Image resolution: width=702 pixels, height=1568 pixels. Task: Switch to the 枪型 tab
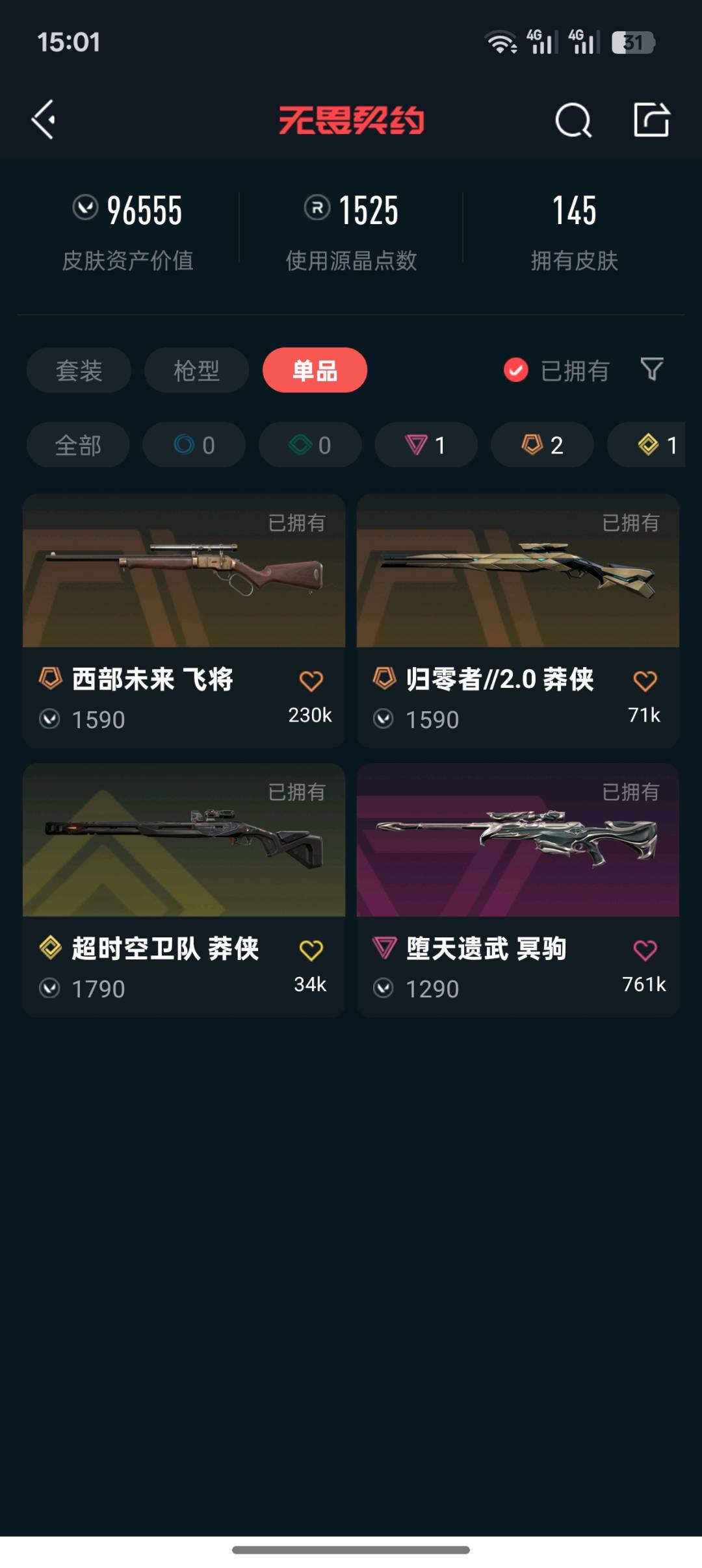tap(196, 370)
